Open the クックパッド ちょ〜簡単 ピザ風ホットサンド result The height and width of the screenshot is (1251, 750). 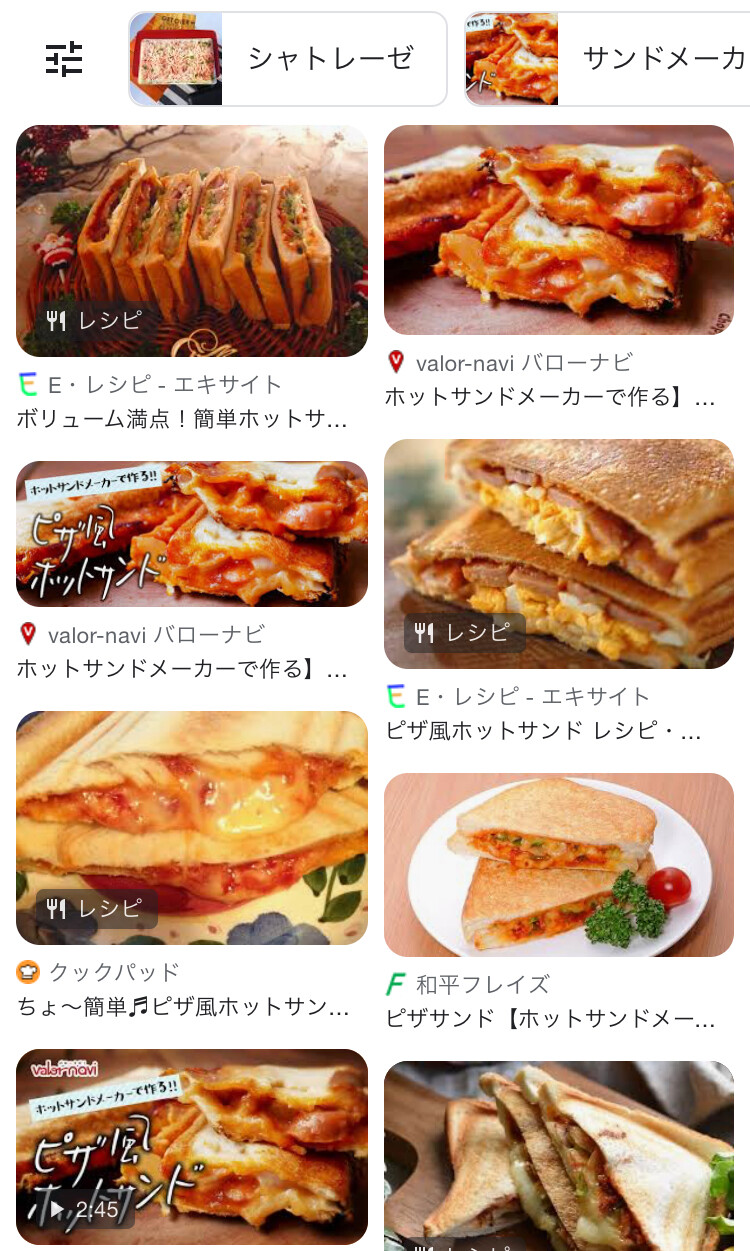pos(192,828)
